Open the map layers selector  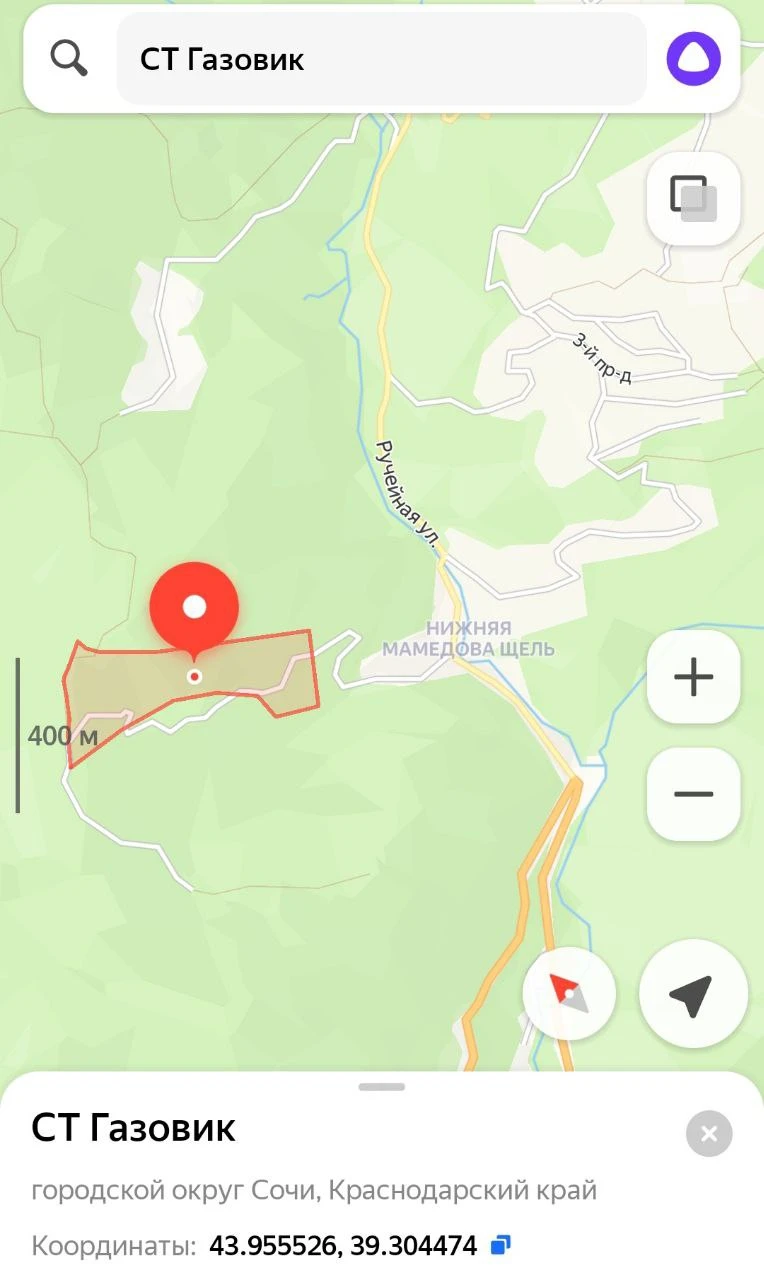[x=693, y=198]
